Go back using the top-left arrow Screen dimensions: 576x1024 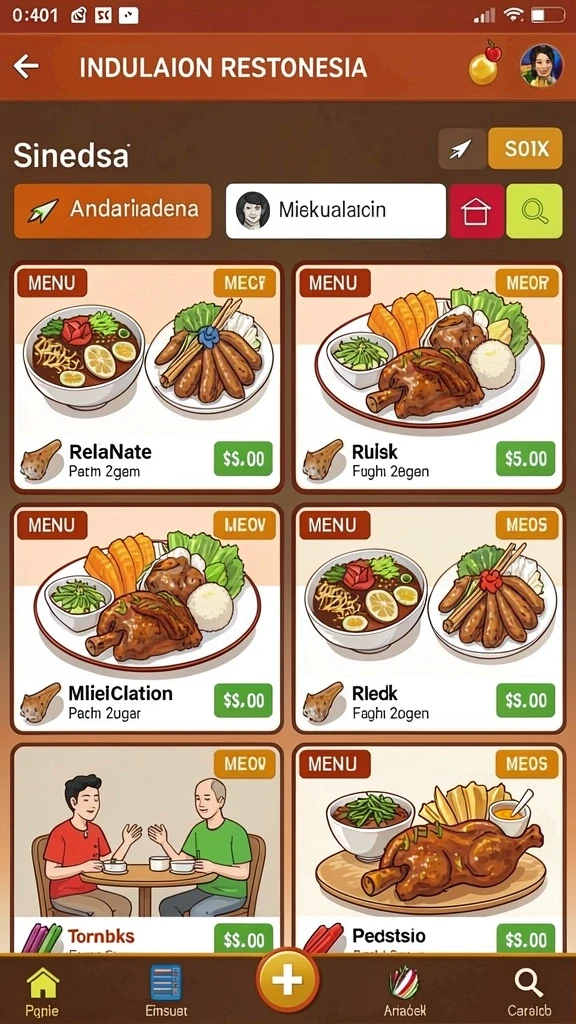coord(26,67)
